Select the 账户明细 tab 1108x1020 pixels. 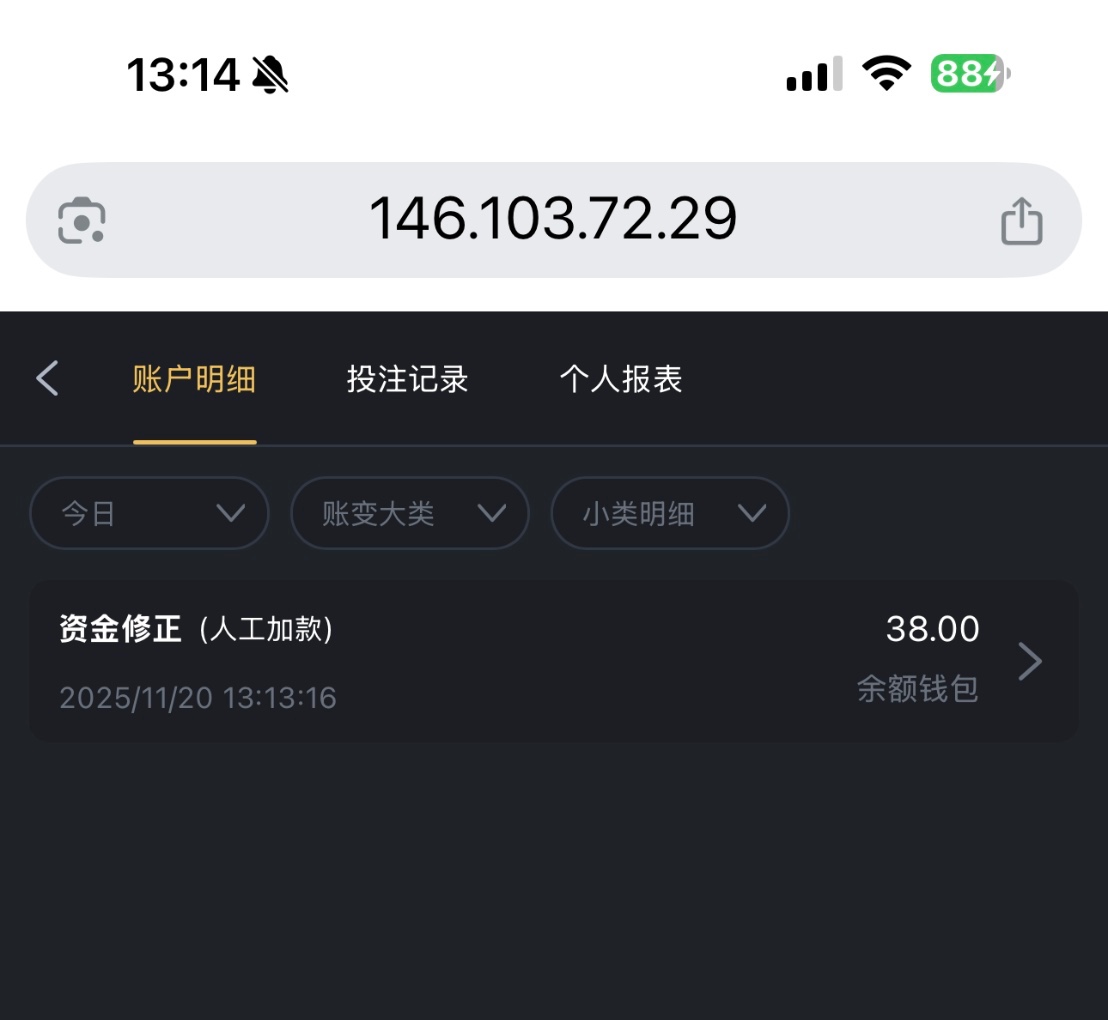pyautogui.click(x=194, y=379)
